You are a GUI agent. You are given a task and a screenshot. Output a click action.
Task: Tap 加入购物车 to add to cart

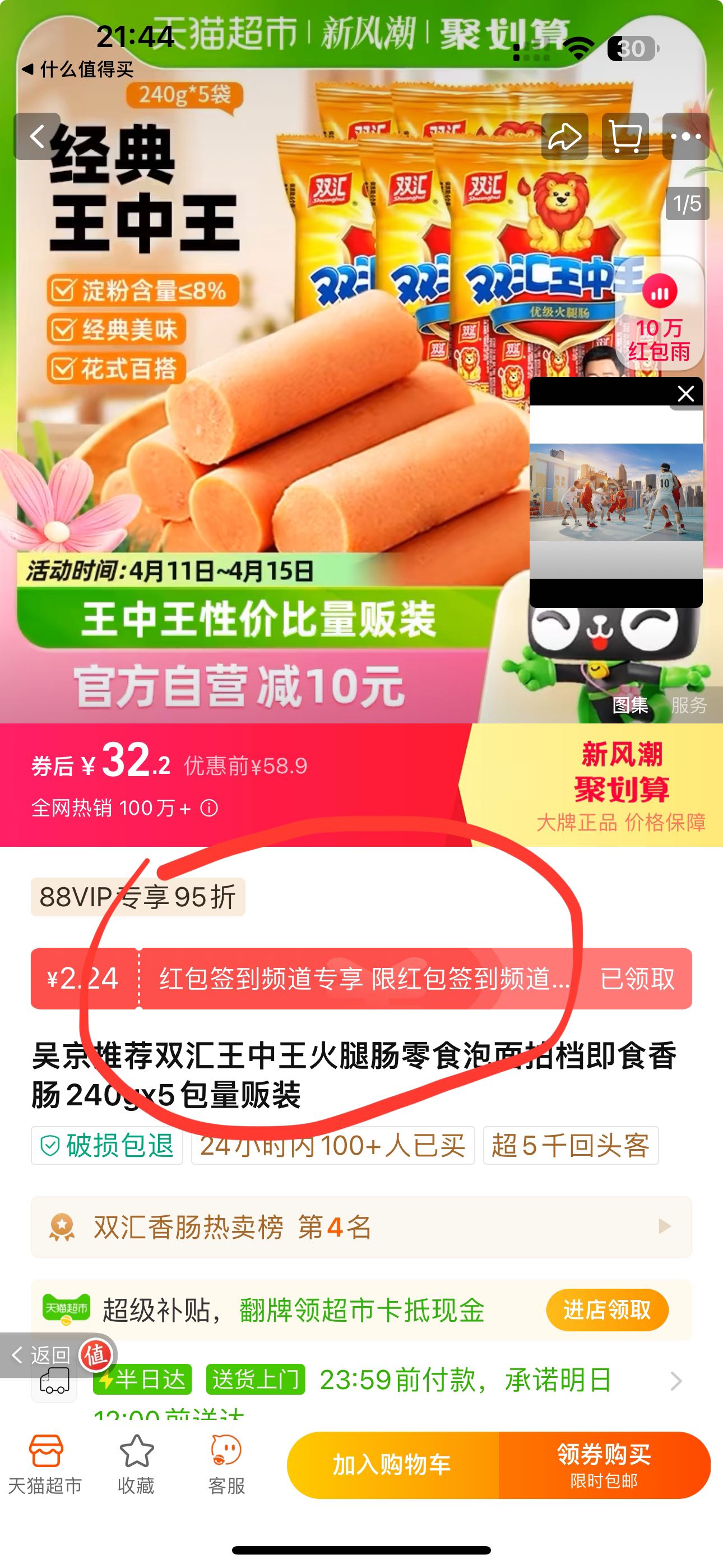(392, 1464)
